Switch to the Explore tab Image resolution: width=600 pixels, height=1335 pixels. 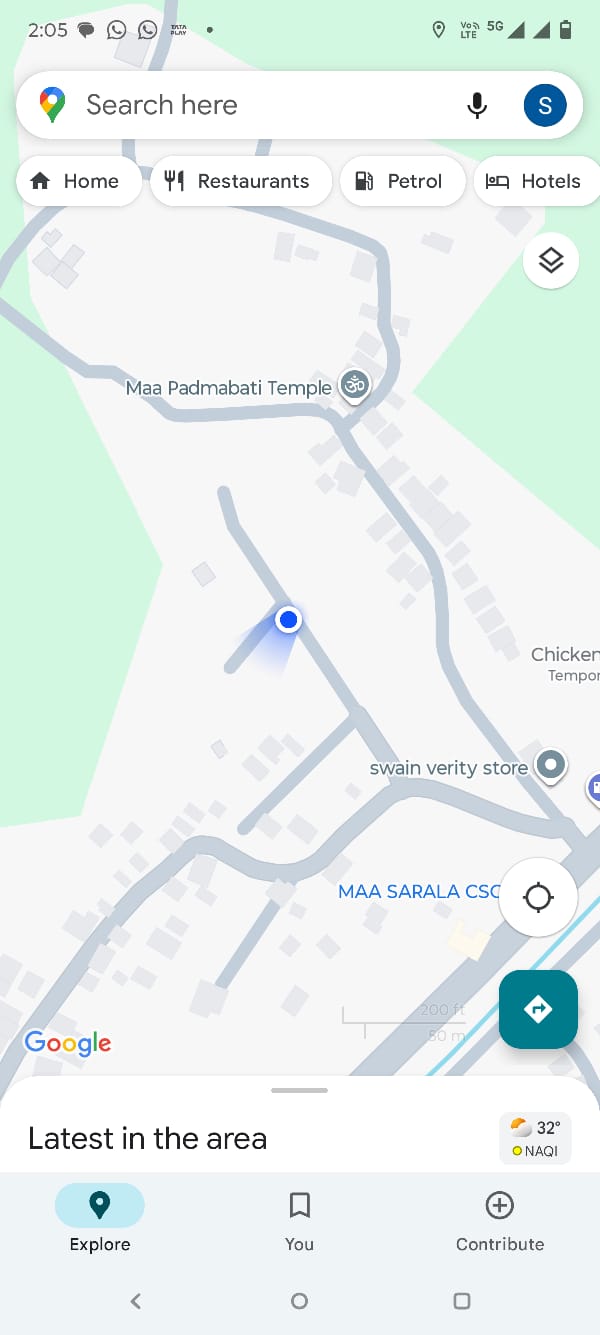click(100, 1218)
